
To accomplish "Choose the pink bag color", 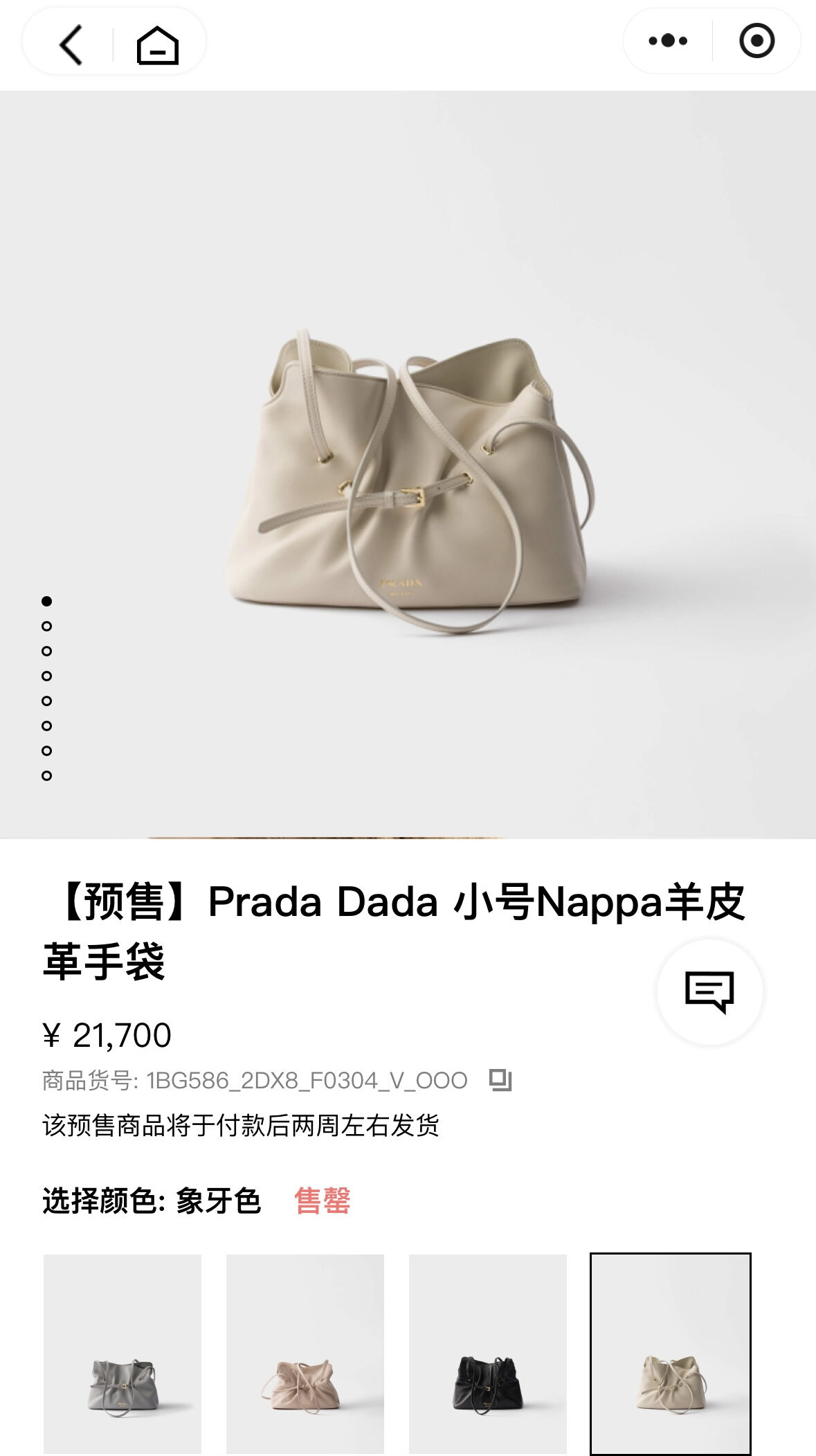I will pyautogui.click(x=305, y=1354).
